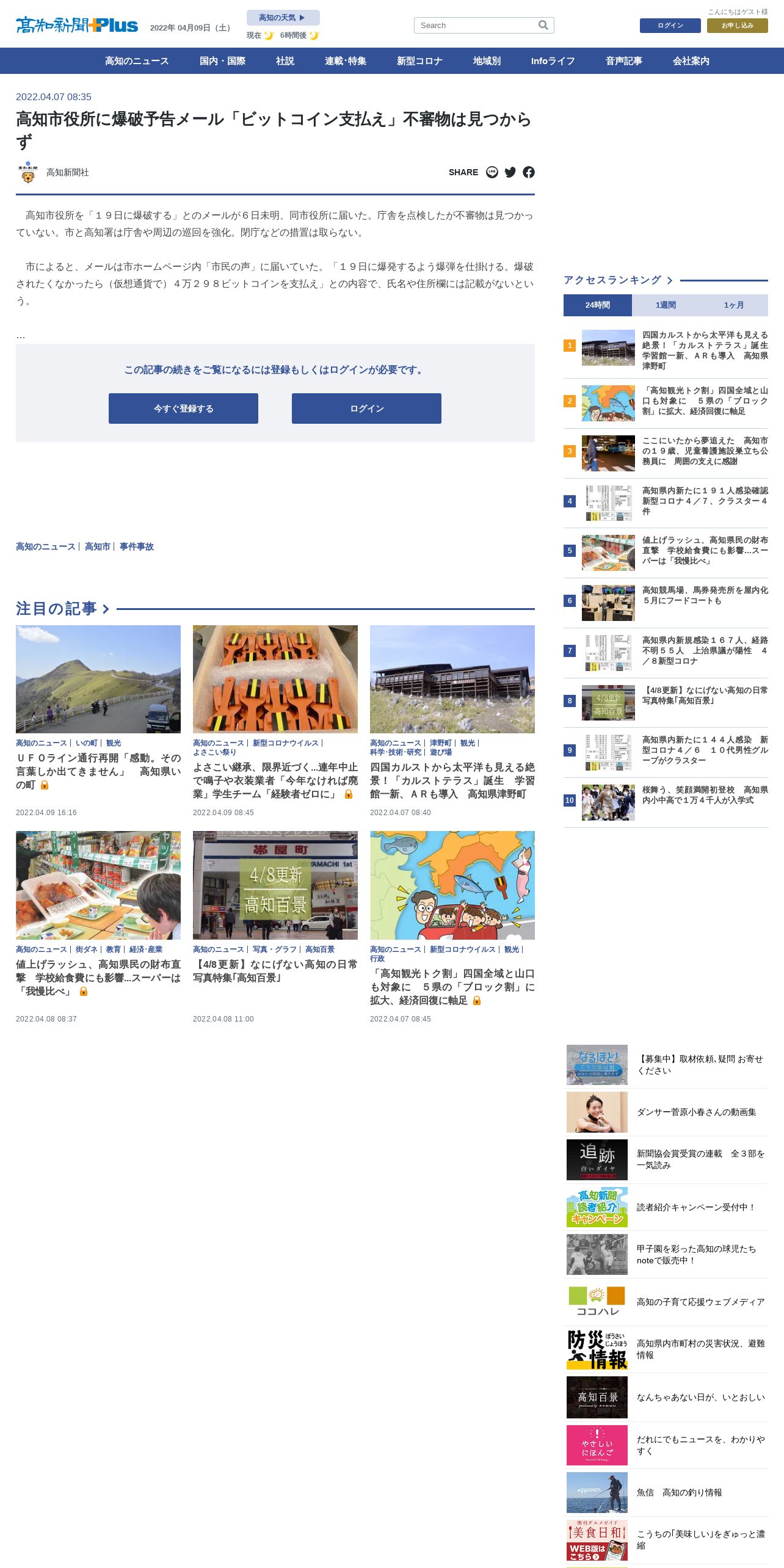
Task: Open 注目の記事 section link
Action: pyautogui.click(x=62, y=609)
